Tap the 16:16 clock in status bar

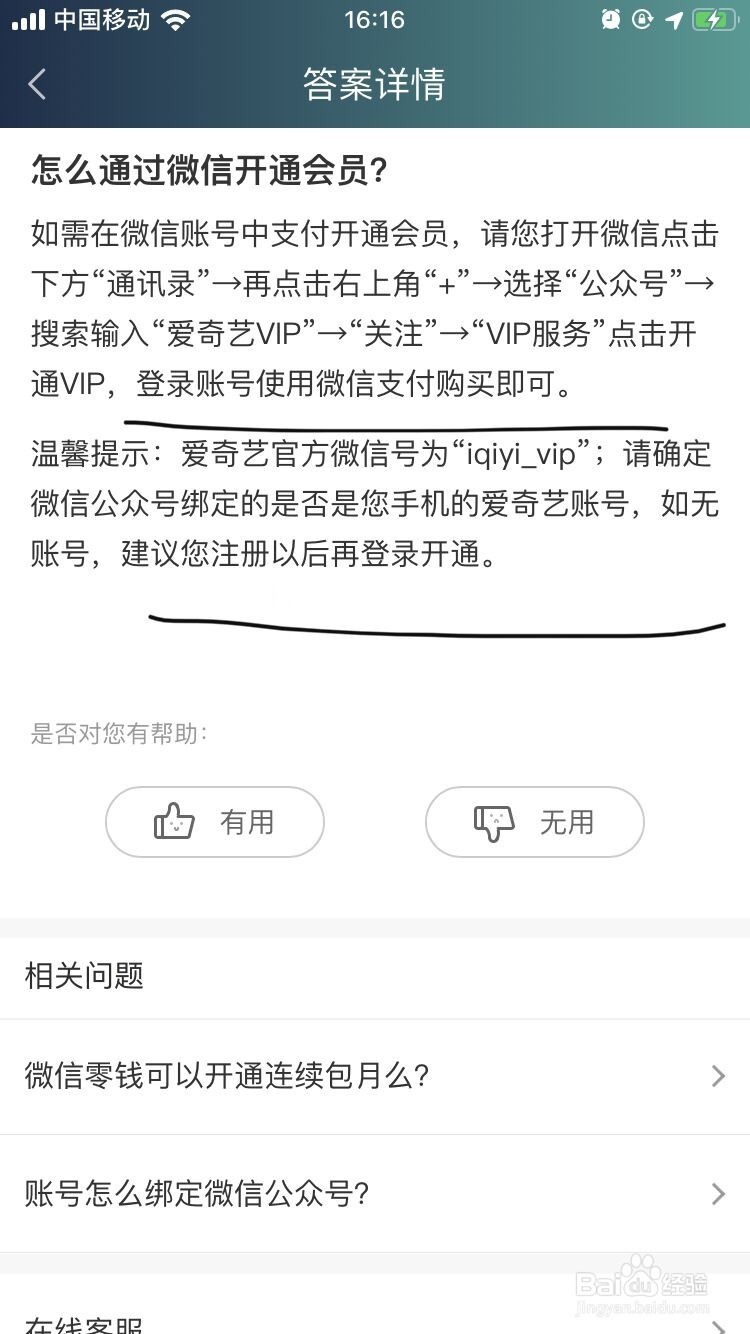[375, 19]
